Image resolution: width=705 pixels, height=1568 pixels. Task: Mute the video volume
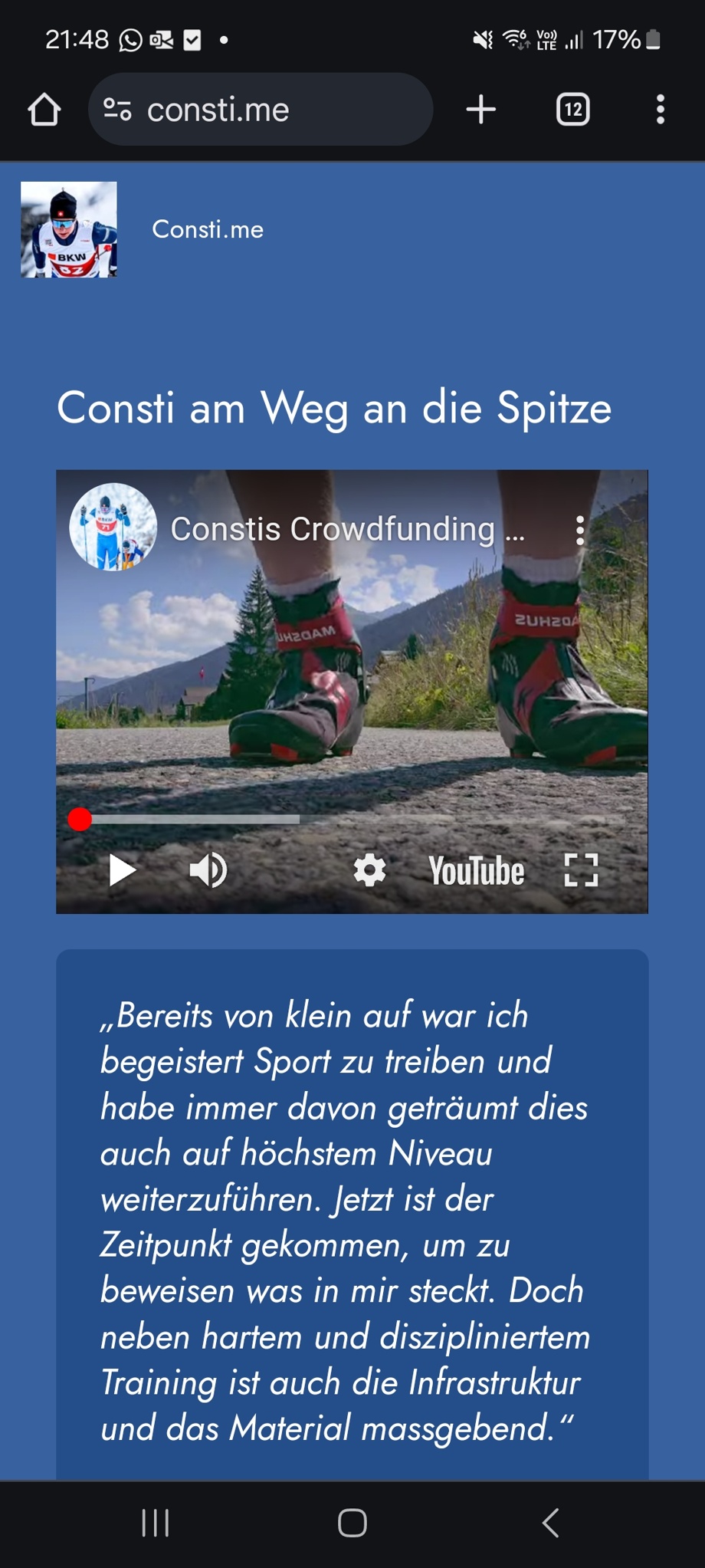[208, 870]
